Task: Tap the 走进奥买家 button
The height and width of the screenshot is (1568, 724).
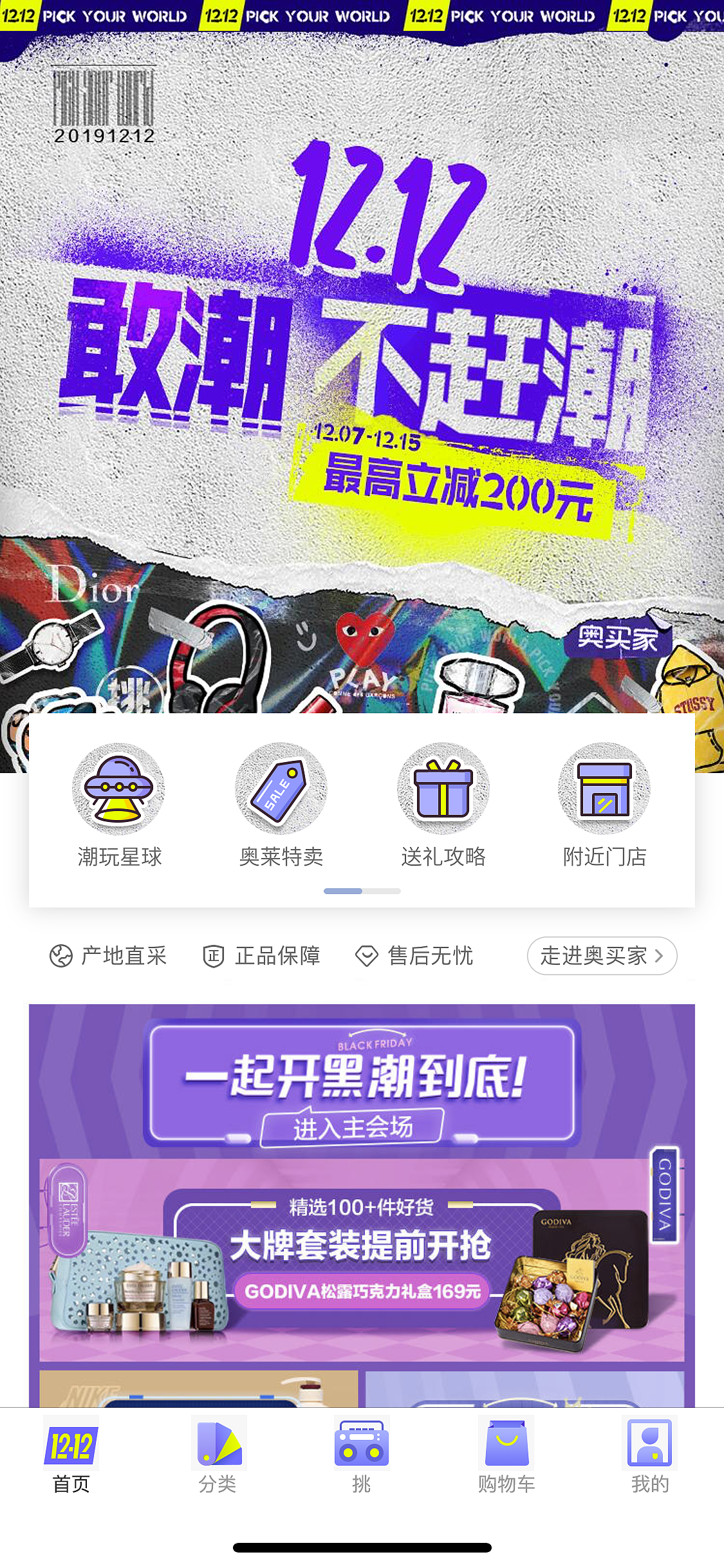Action: click(x=602, y=956)
